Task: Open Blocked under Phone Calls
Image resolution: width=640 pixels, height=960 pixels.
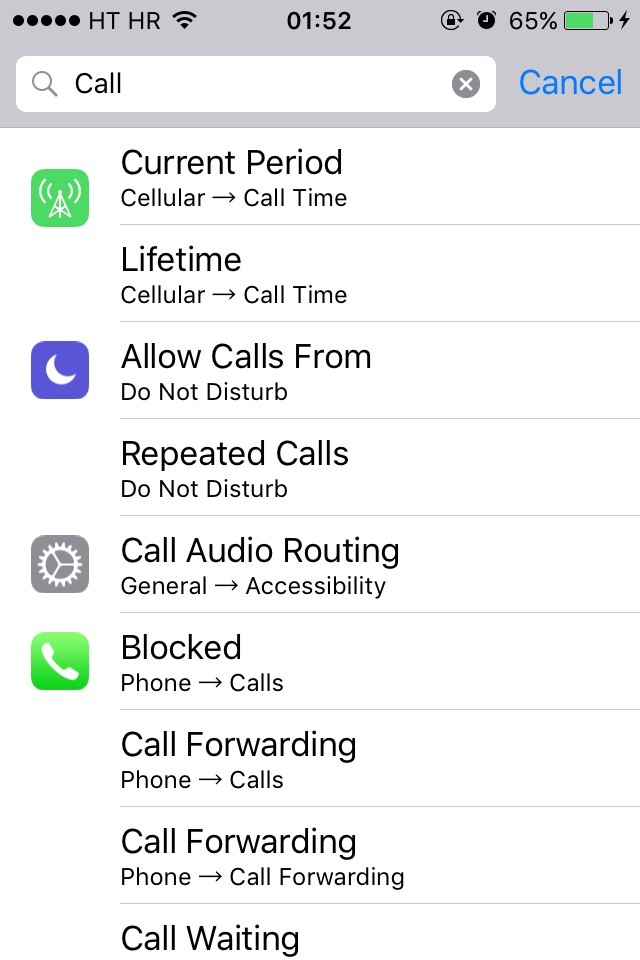Action: 330,662
